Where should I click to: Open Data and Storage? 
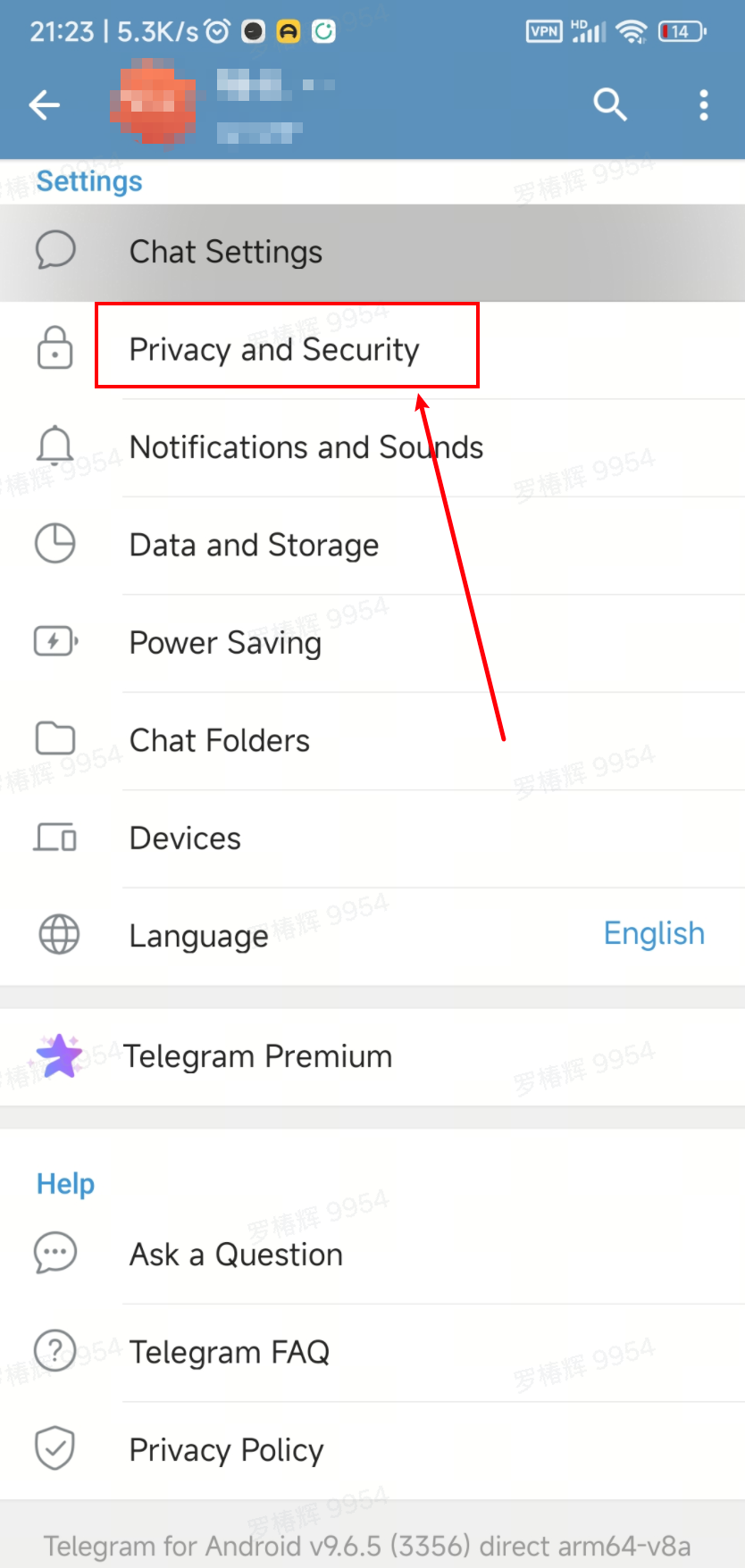point(254,545)
